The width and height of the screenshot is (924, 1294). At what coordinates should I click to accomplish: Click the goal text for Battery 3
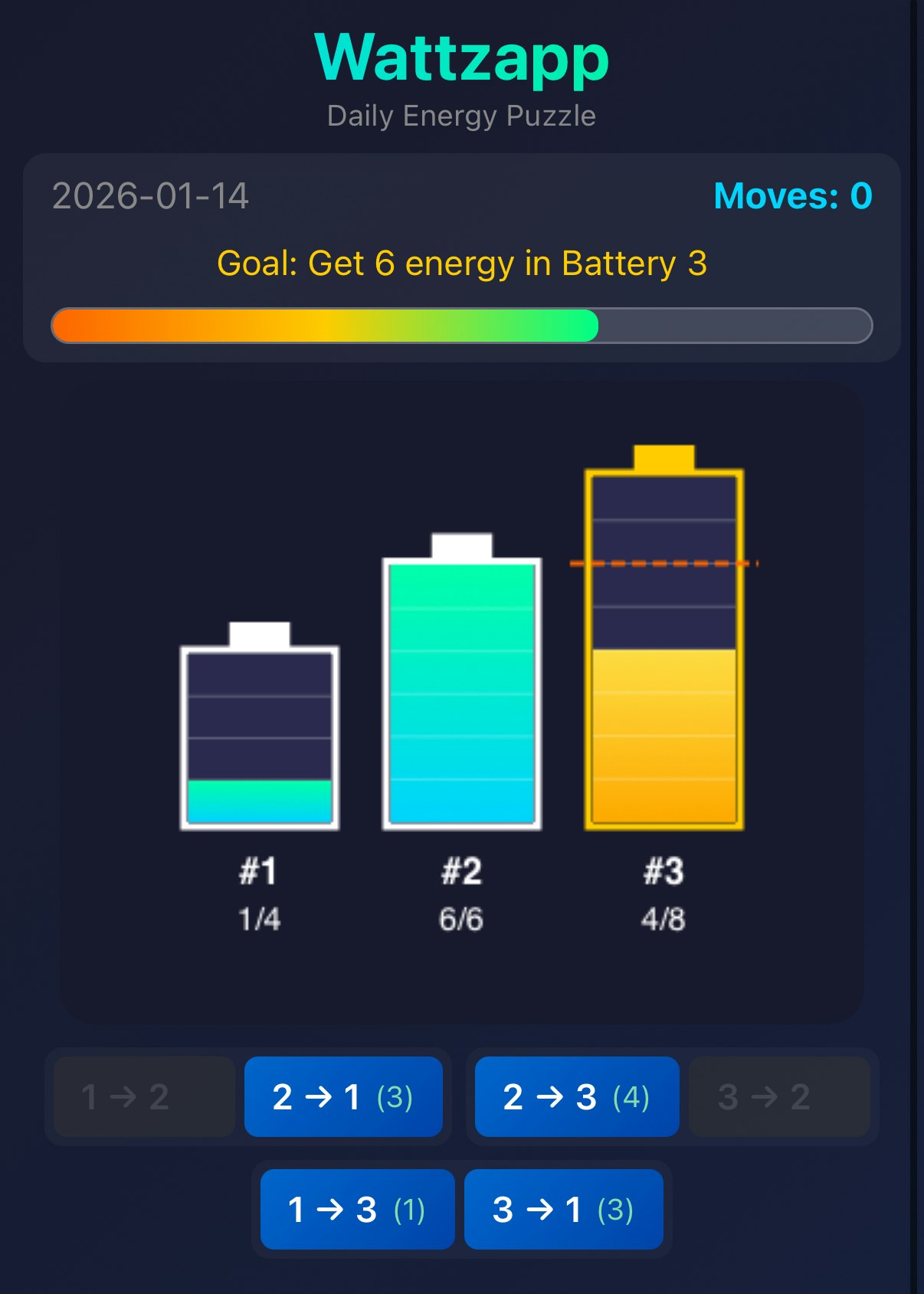point(462,263)
